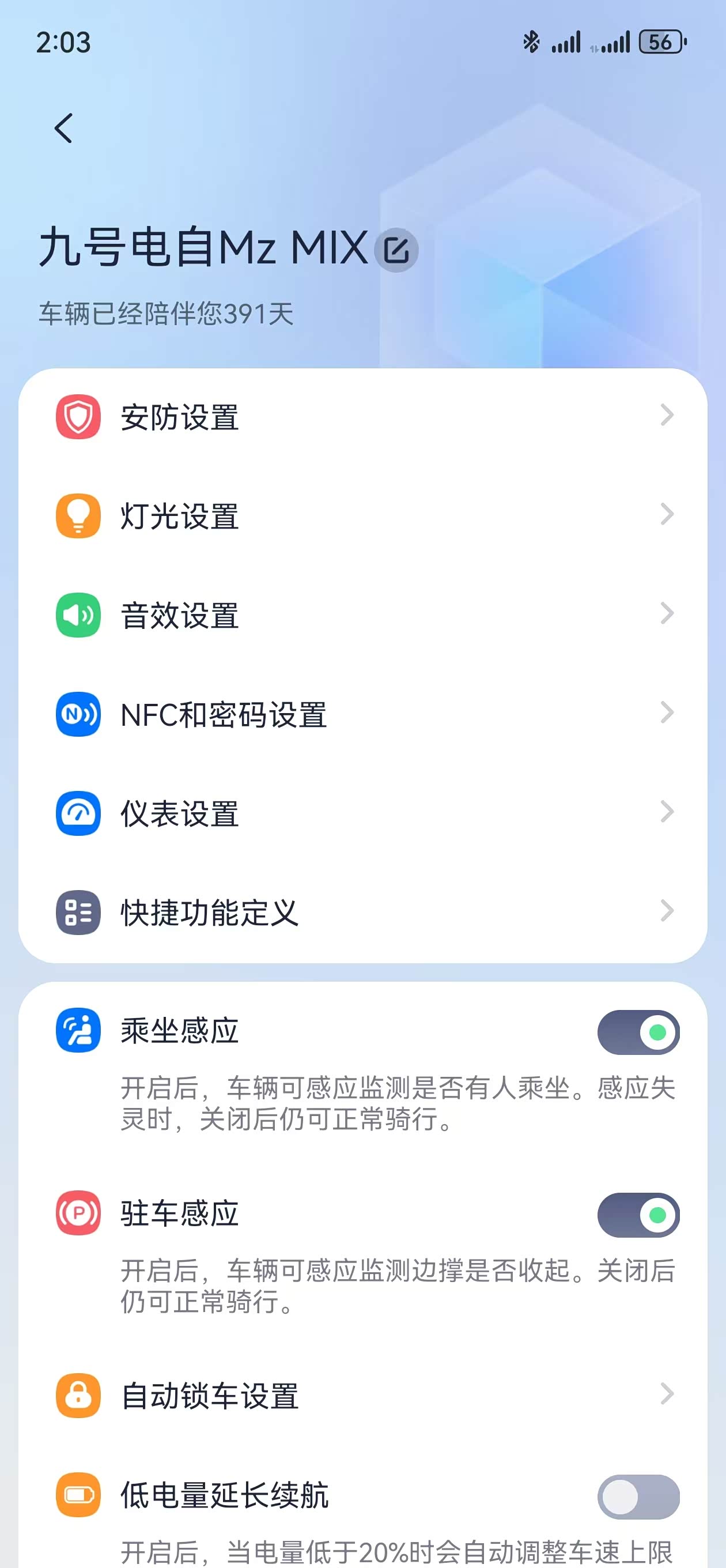
Task: Open 仪表设置
Action: (x=362, y=813)
